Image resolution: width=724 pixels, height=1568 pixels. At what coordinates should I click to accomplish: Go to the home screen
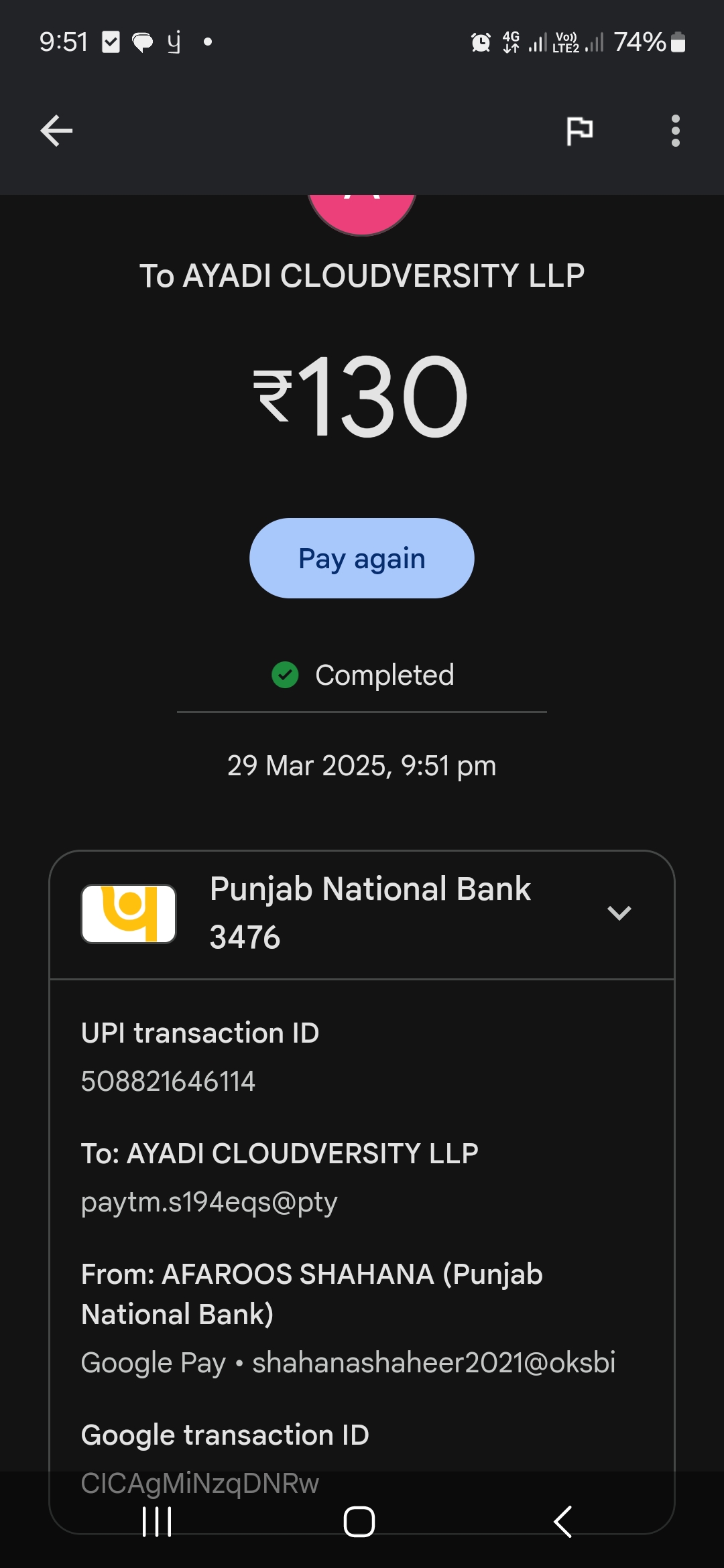click(x=359, y=1522)
